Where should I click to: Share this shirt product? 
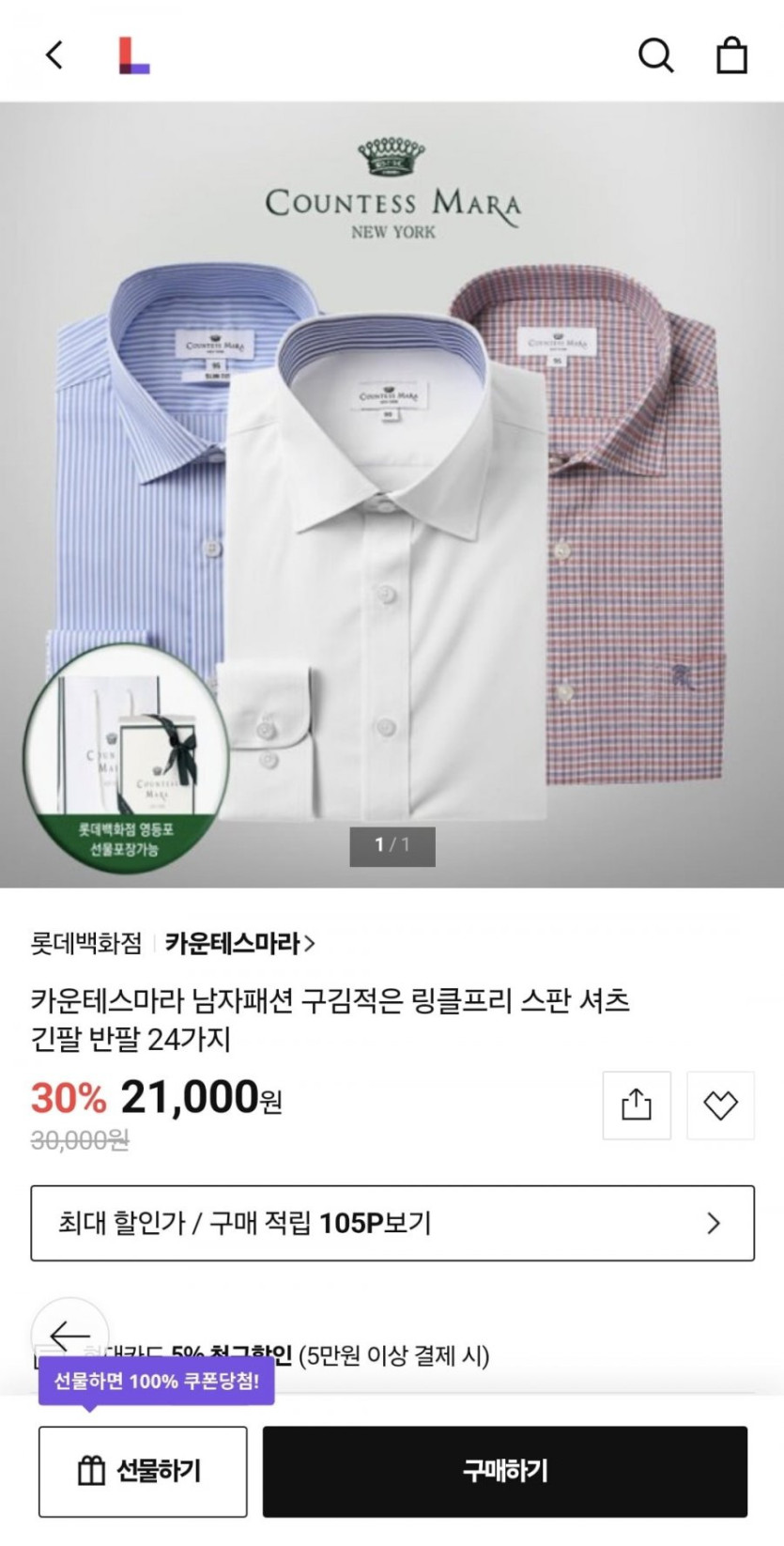click(x=637, y=1105)
